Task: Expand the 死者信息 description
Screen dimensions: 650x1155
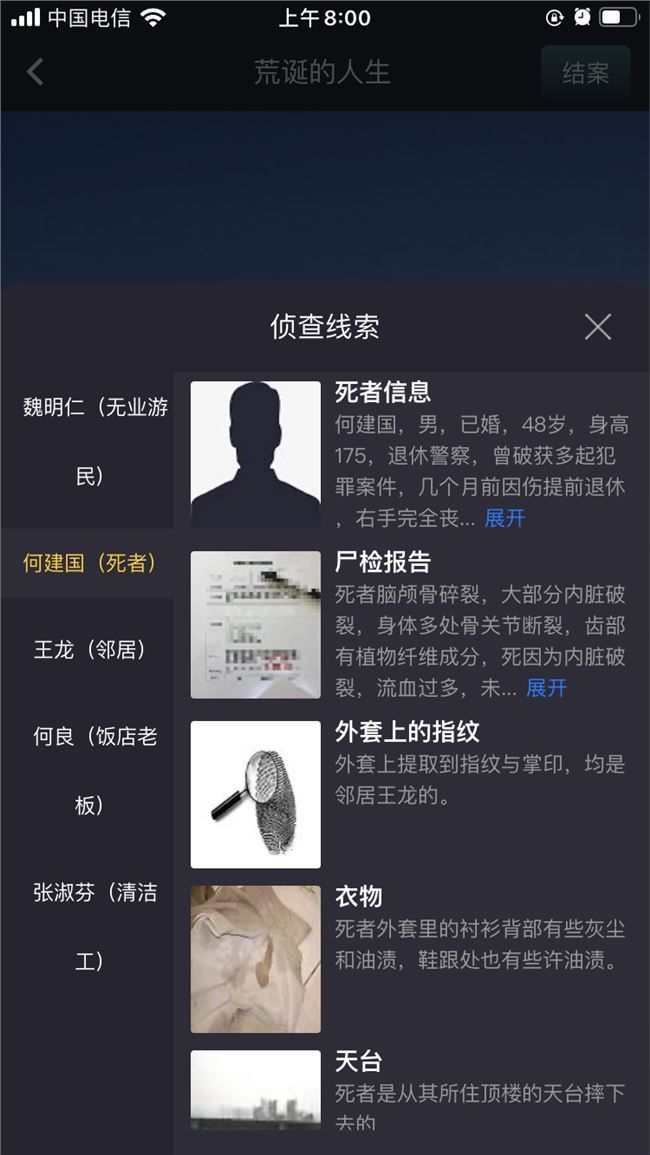Action: point(505,518)
